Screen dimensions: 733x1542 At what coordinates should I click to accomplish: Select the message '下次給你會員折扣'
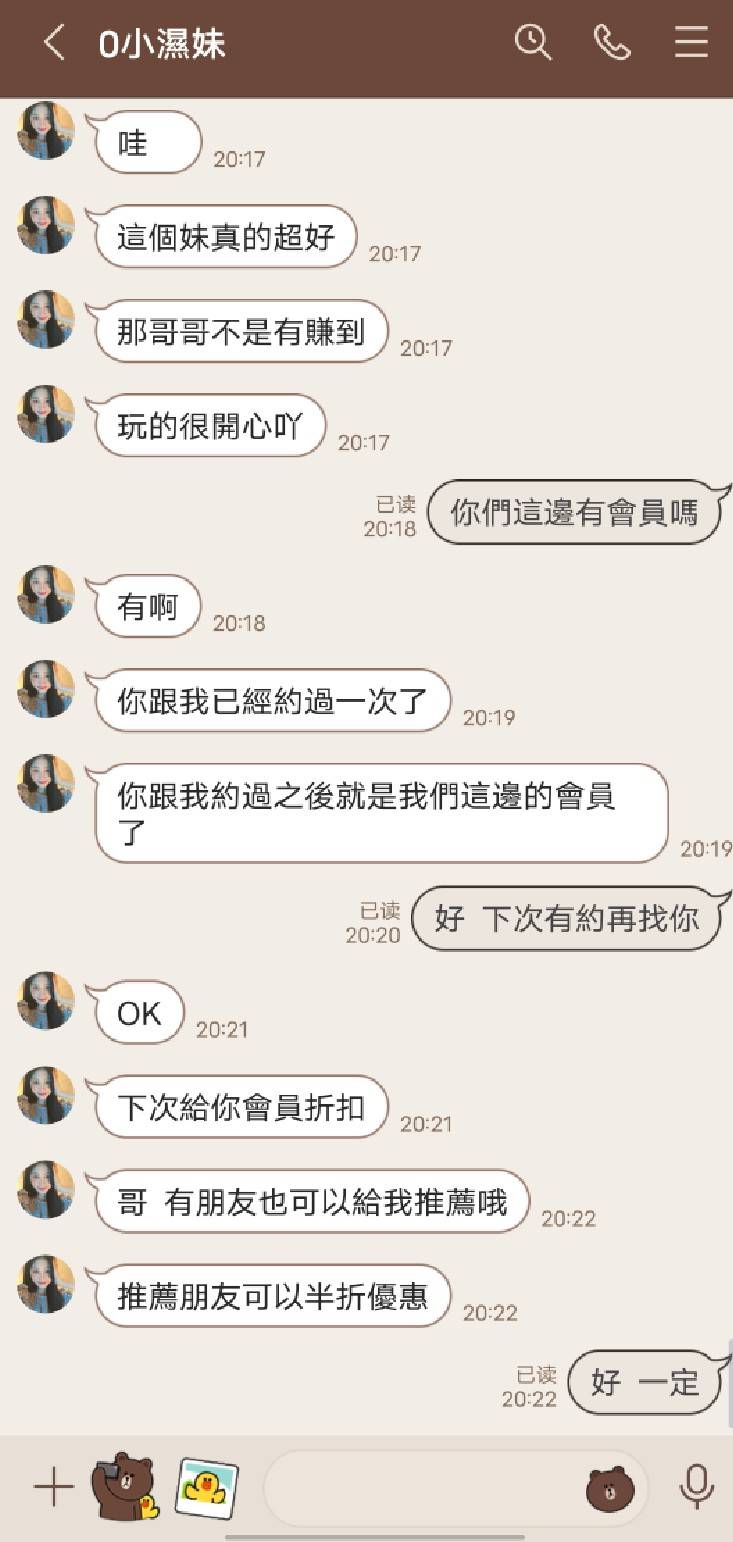(x=239, y=1107)
